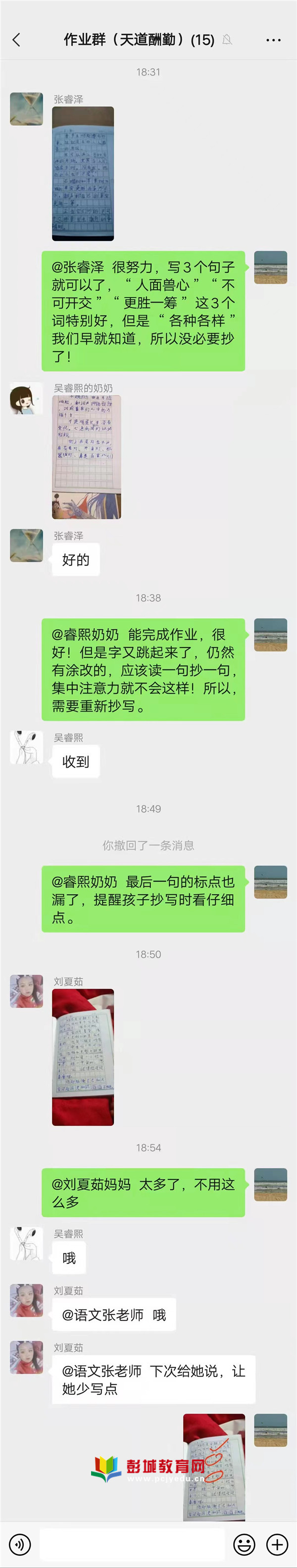Open the emoji picker
The image size is (297, 1568).
point(244,1545)
